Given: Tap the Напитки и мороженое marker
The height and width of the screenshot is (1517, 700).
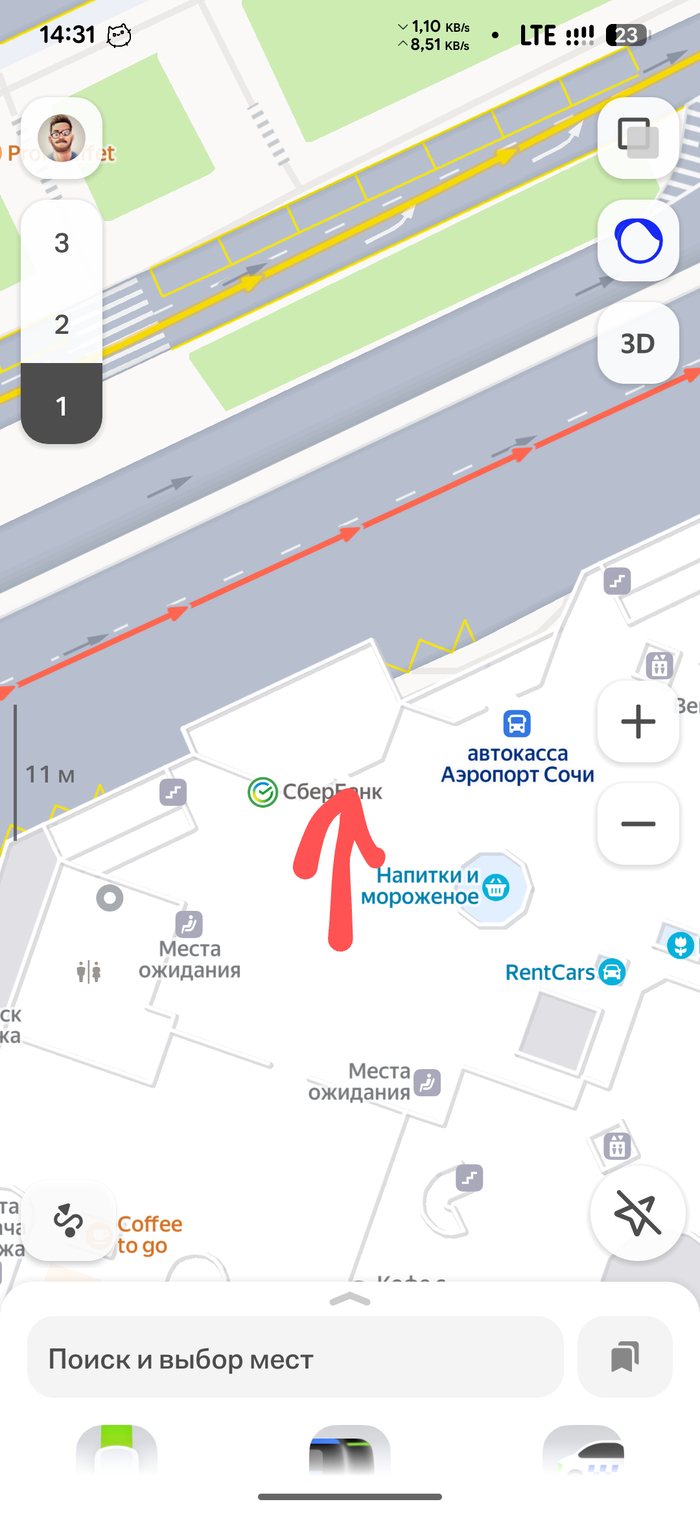Looking at the screenshot, I should [496, 885].
